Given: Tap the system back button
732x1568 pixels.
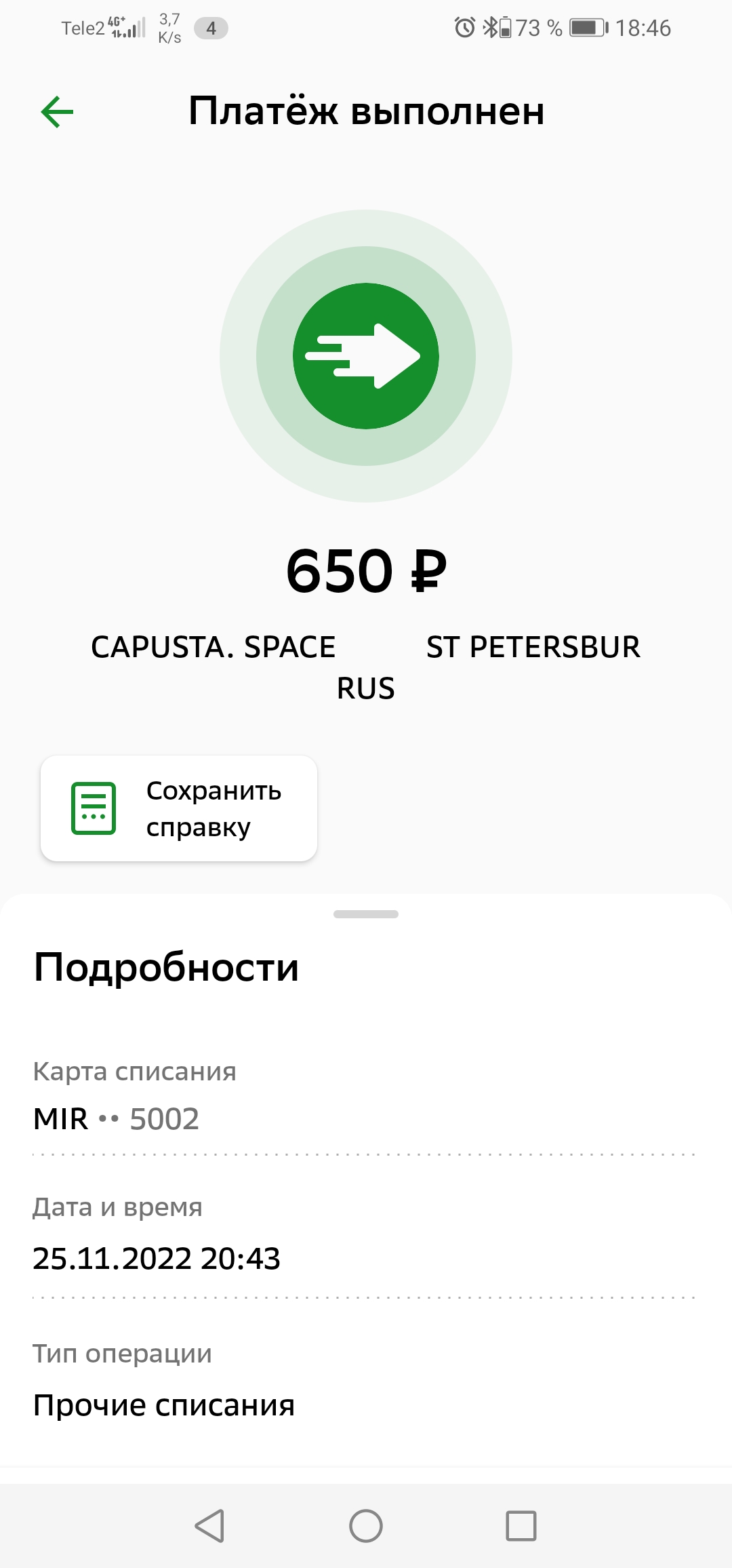Looking at the screenshot, I should pos(209,1526).
